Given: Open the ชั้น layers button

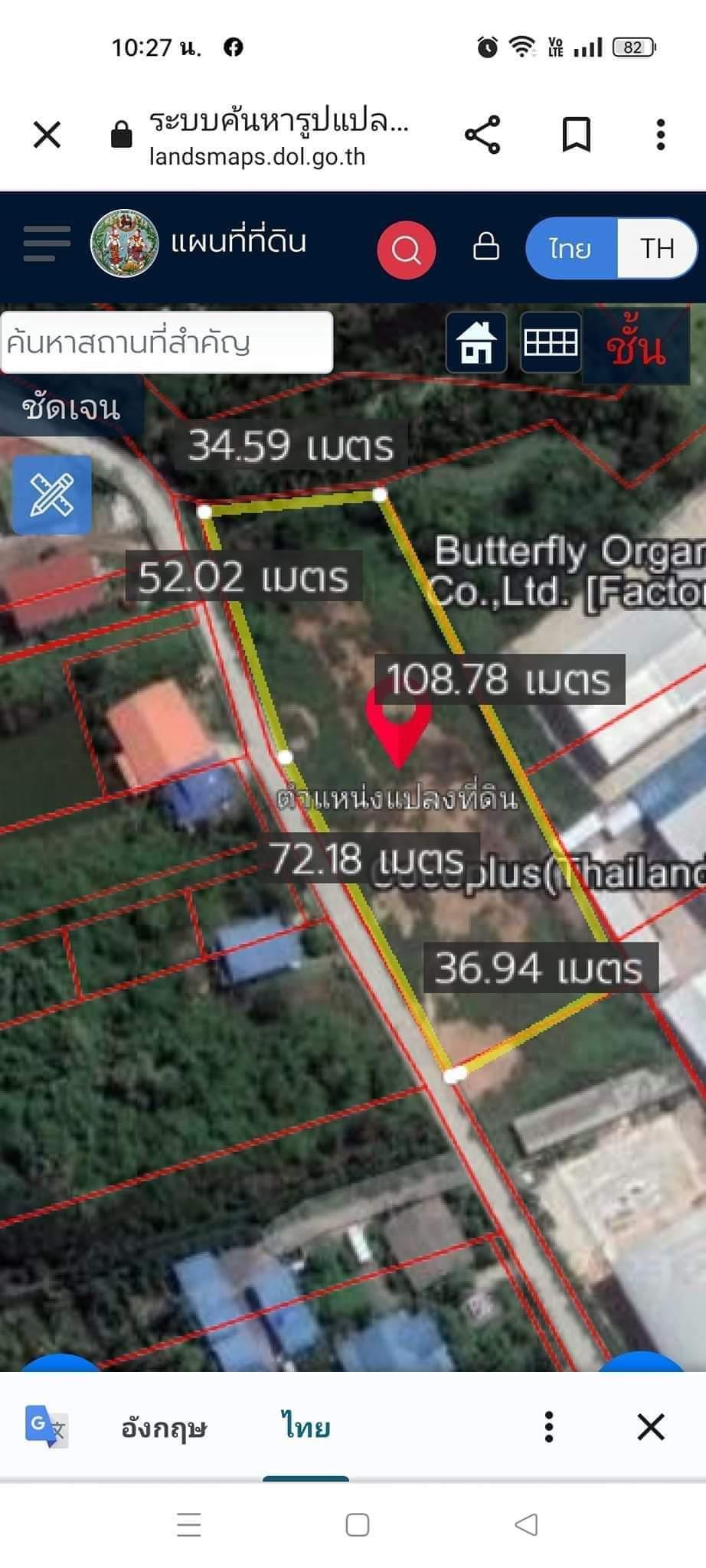Looking at the screenshot, I should click(636, 344).
